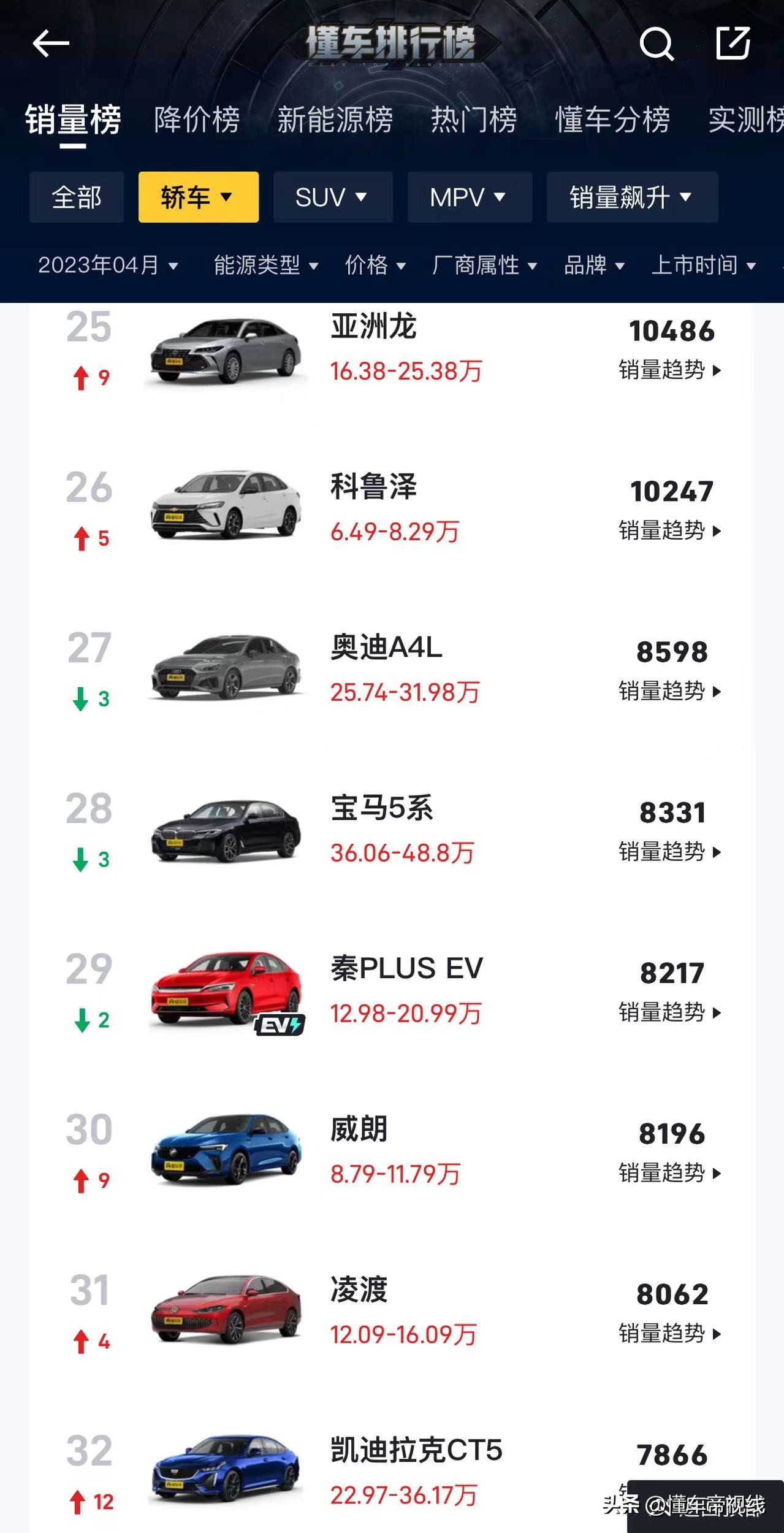Viewport: 784px width, 1533px height.
Task: Switch to the 新能源榜 tab
Action: 335,120
